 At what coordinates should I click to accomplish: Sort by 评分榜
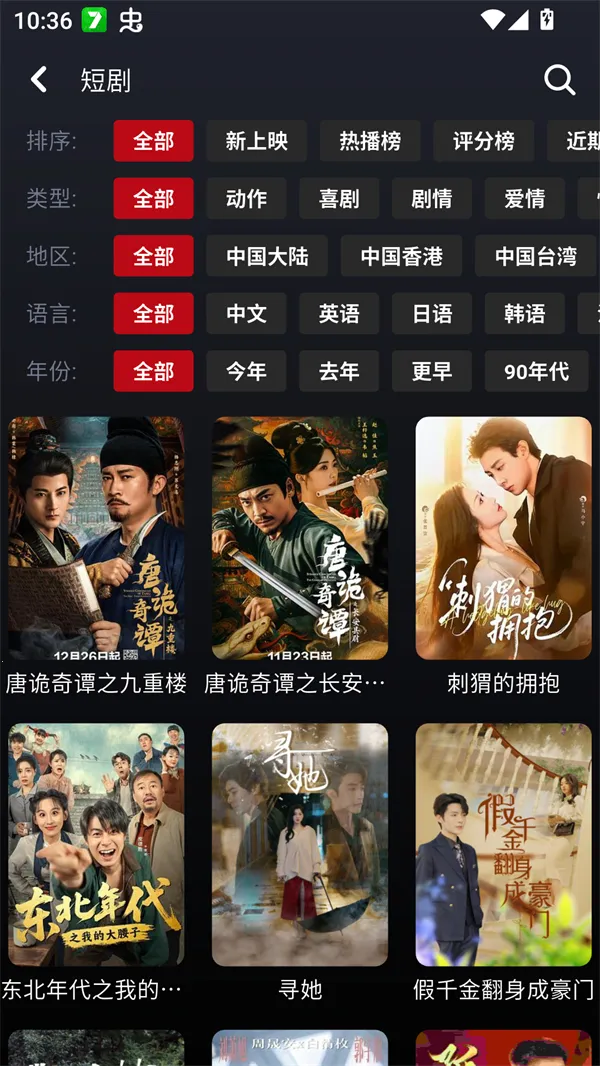(x=484, y=141)
